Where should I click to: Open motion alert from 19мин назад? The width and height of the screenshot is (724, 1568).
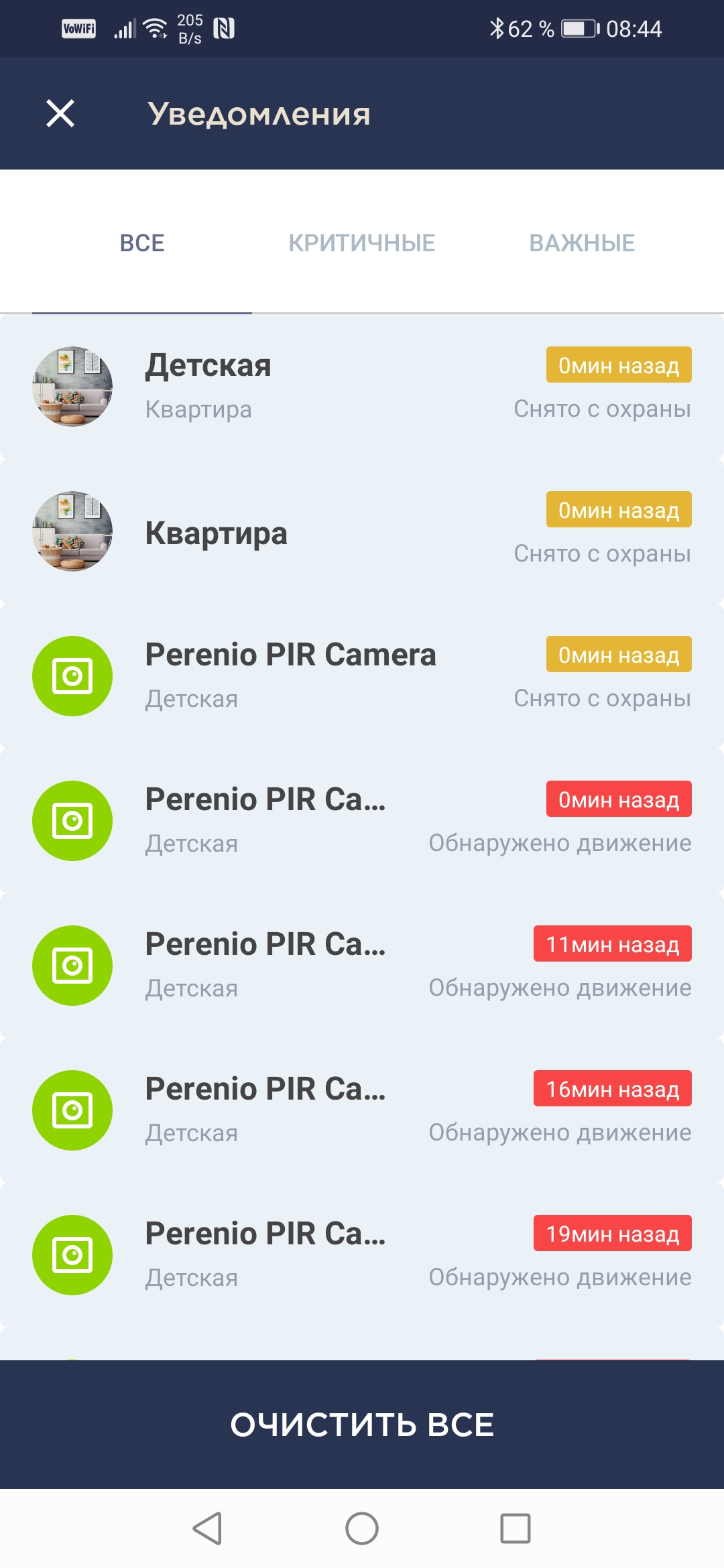pos(362,1255)
